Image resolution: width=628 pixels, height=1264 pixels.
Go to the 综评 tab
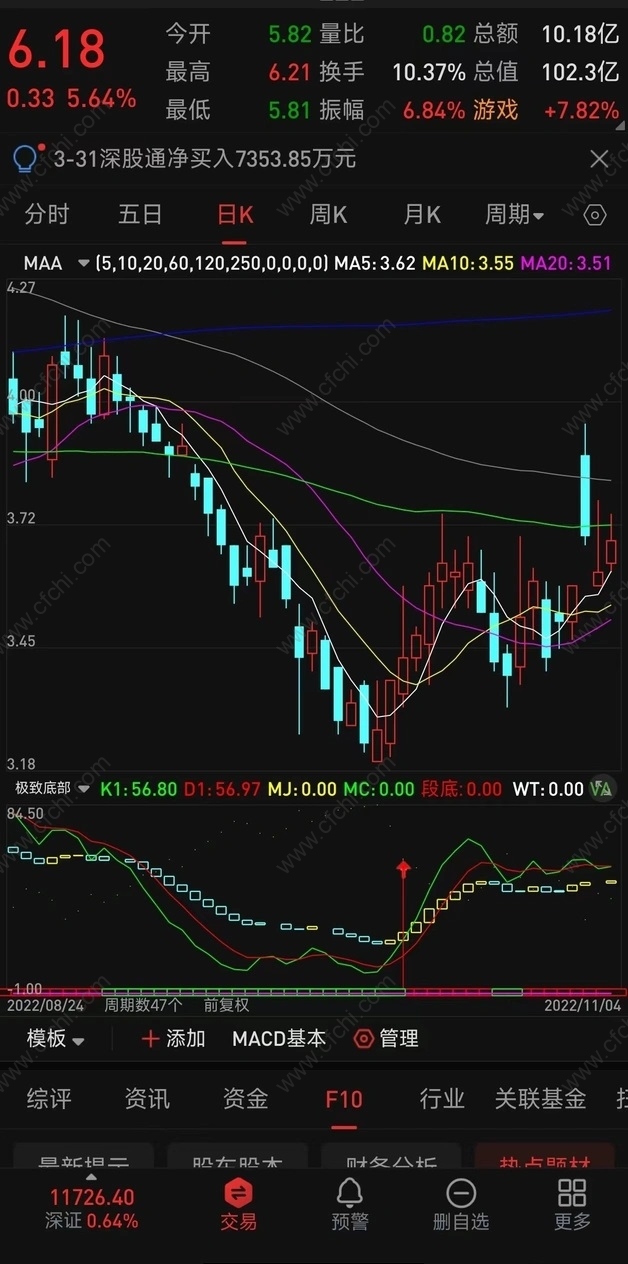point(49,1099)
